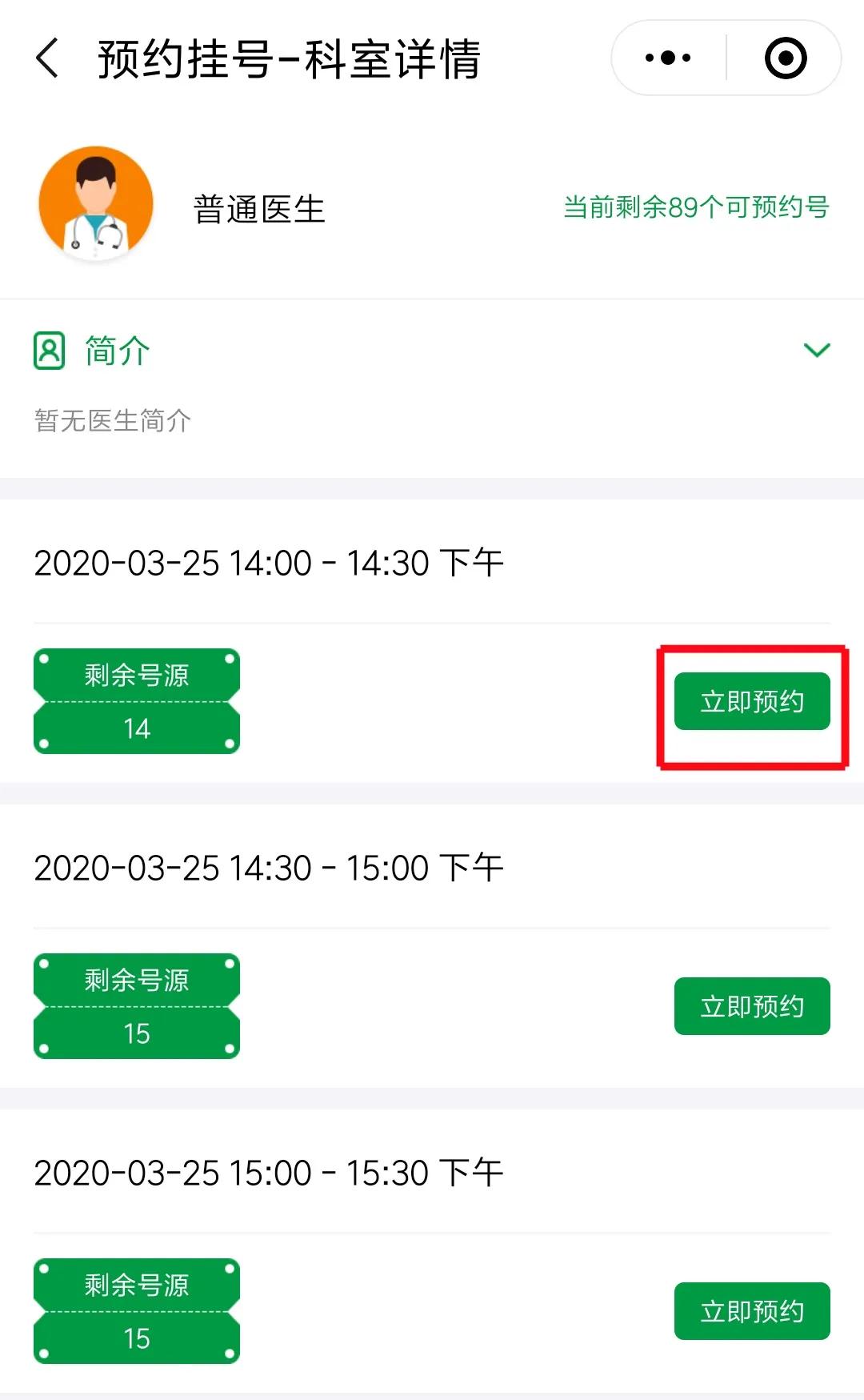
Task: Open the 简介 section header
Action: point(112,351)
